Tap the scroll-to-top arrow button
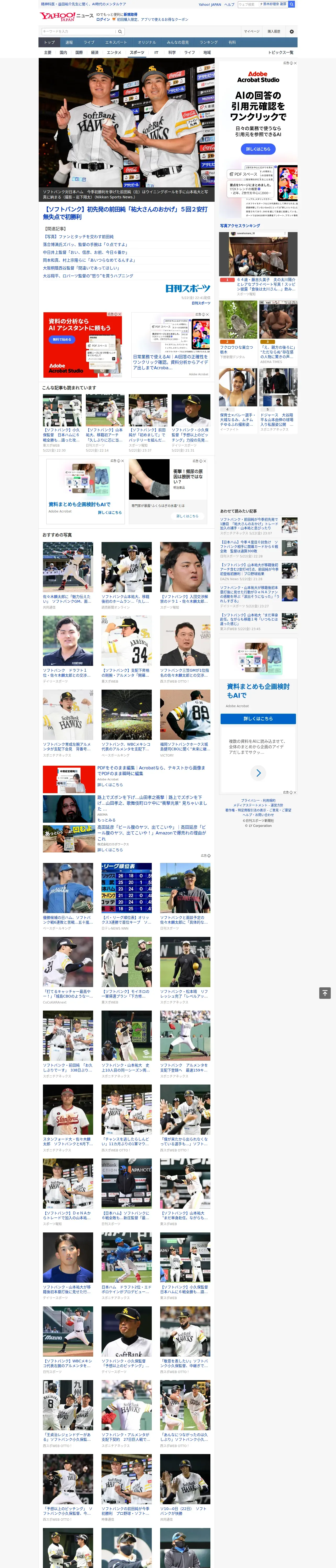This screenshot has height=1568, width=336. point(325,993)
